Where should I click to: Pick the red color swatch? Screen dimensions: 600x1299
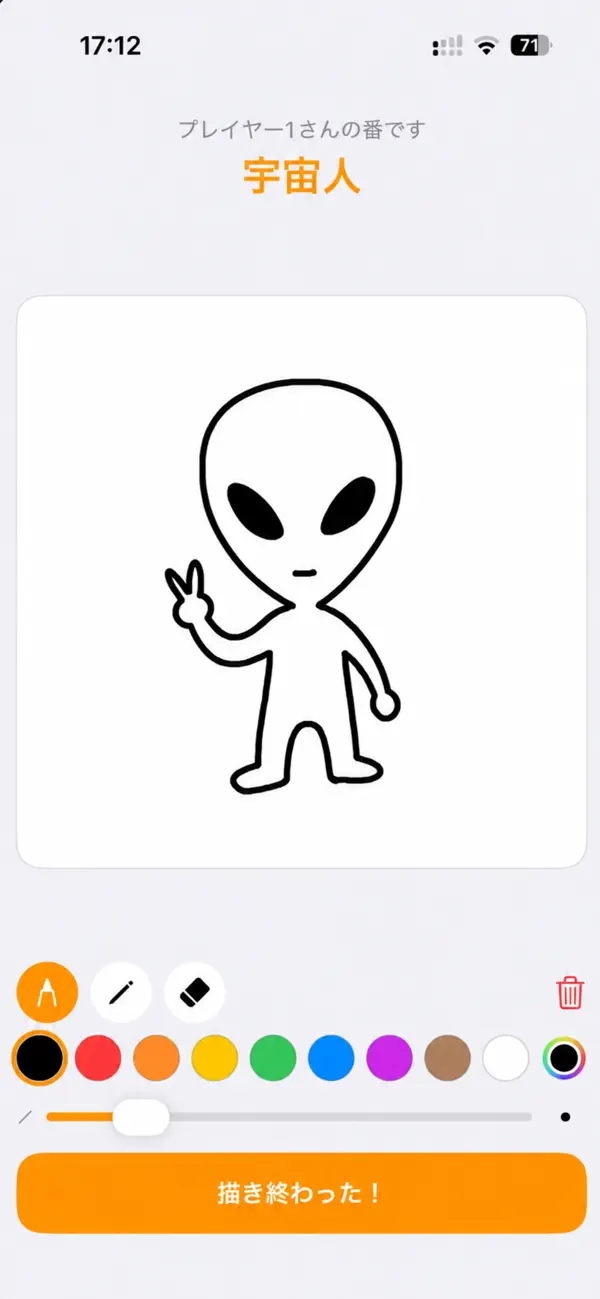98,1058
